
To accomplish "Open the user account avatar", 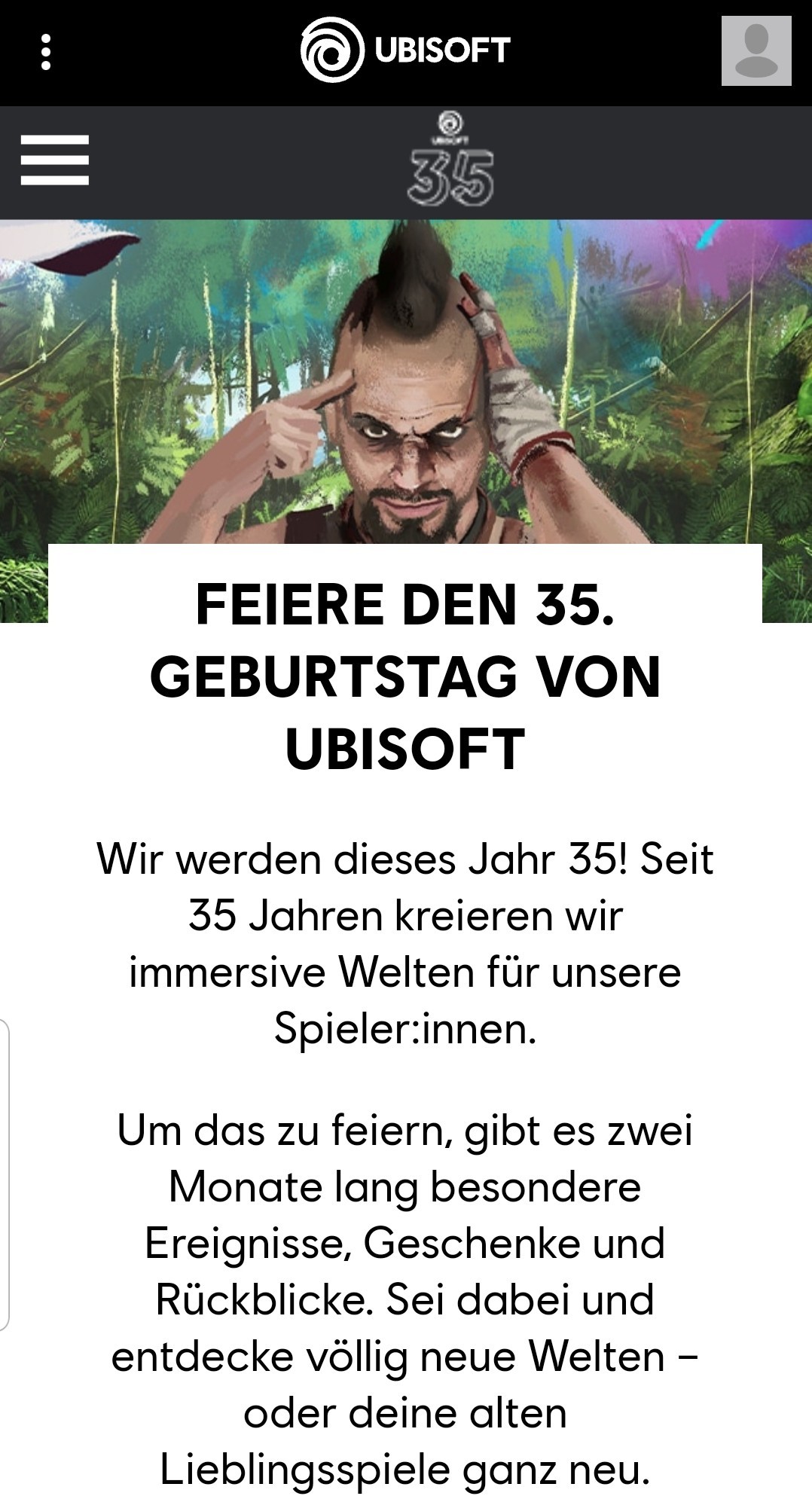I will pyautogui.click(x=756, y=51).
